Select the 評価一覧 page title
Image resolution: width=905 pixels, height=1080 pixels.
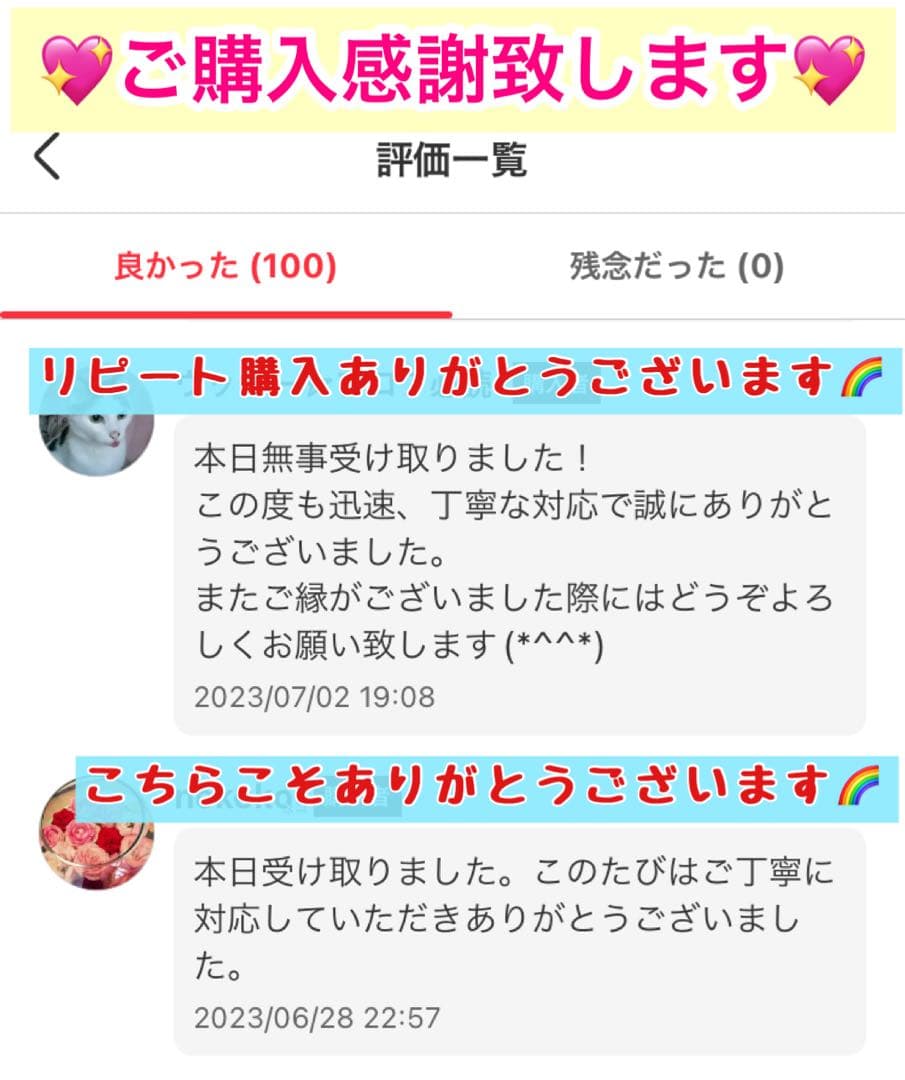[452, 158]
